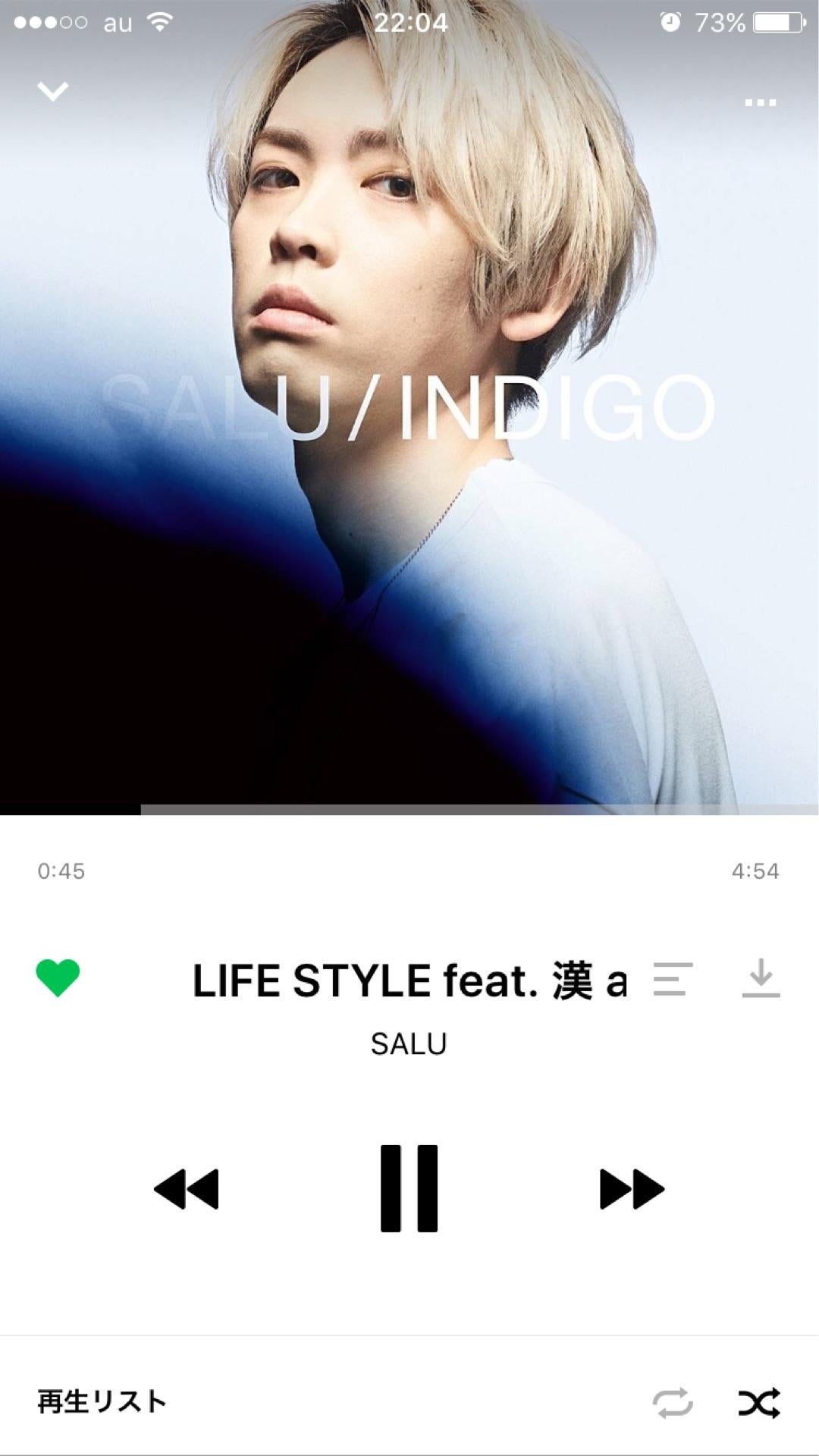Collapse the player with the down chevron
This screenshot has height=1456, width=819.
pyautogui.click(x=53, y=92)
